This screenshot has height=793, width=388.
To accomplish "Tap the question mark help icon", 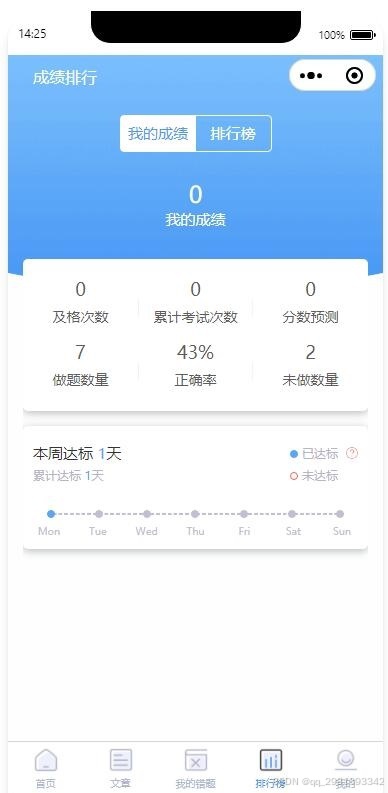I will pos(352,453).
